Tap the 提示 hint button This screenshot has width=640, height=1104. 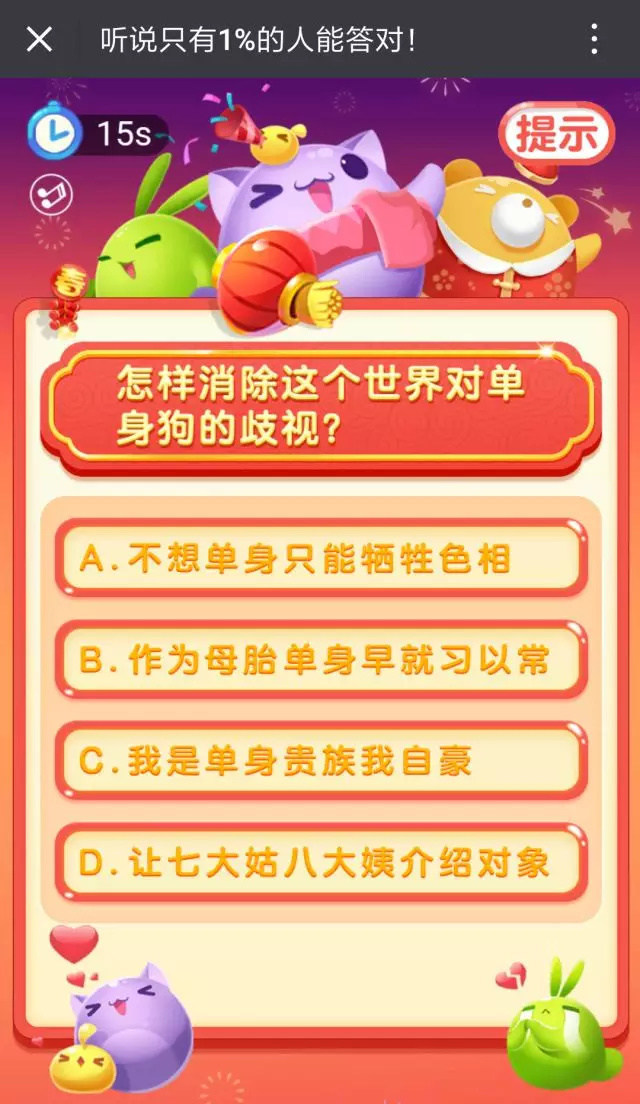pos(556,134)
